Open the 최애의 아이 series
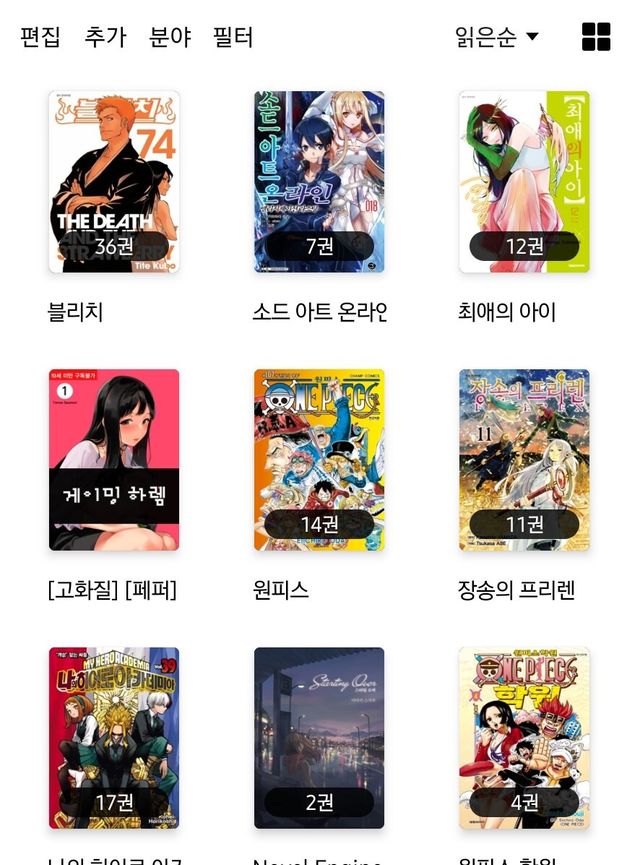This screenshot has width=640, height=865. click(524, 182)
